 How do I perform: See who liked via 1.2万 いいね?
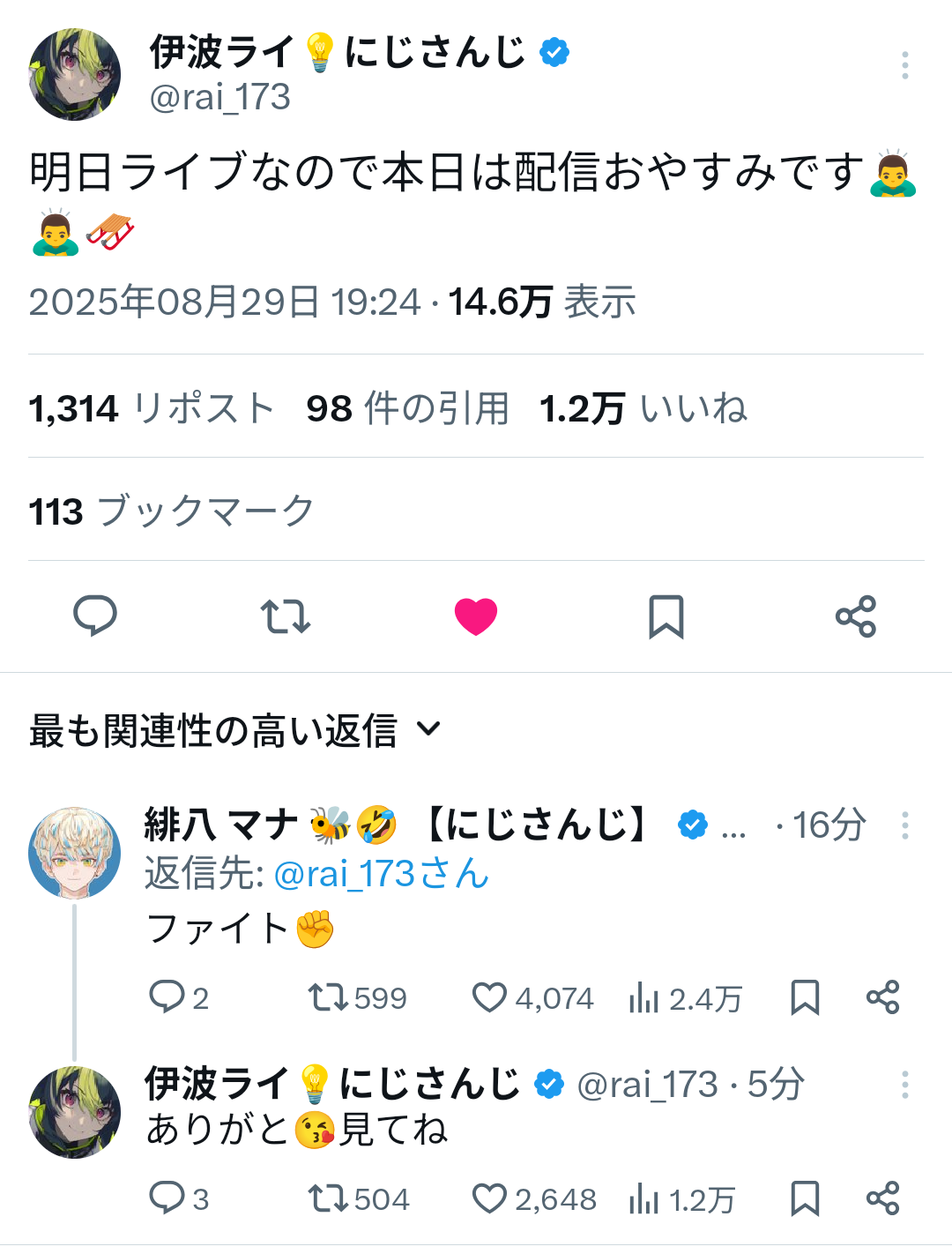tap(643, 408)
